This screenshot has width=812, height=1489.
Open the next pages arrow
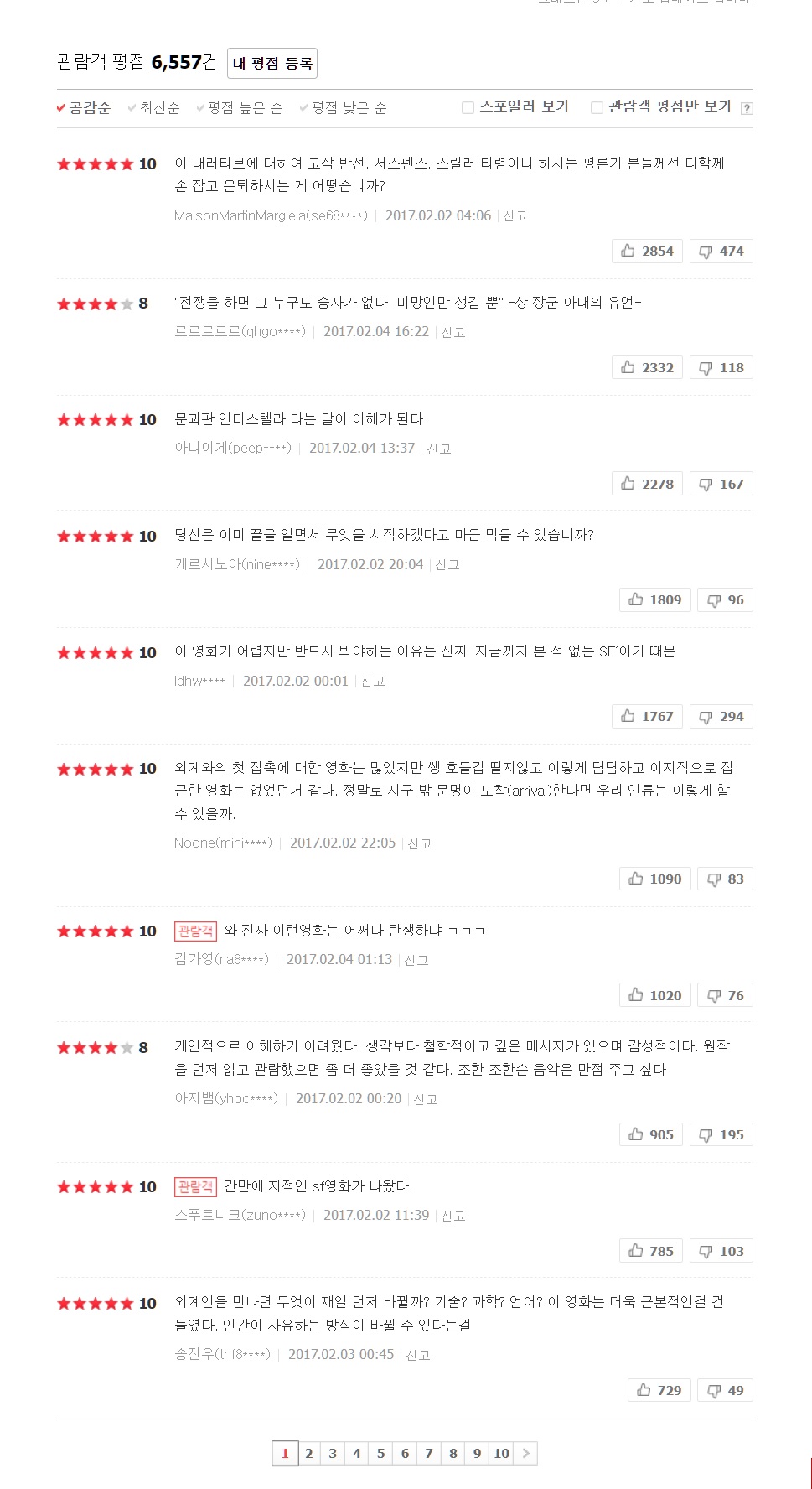pyautogui.click(x=525, y=1453)
